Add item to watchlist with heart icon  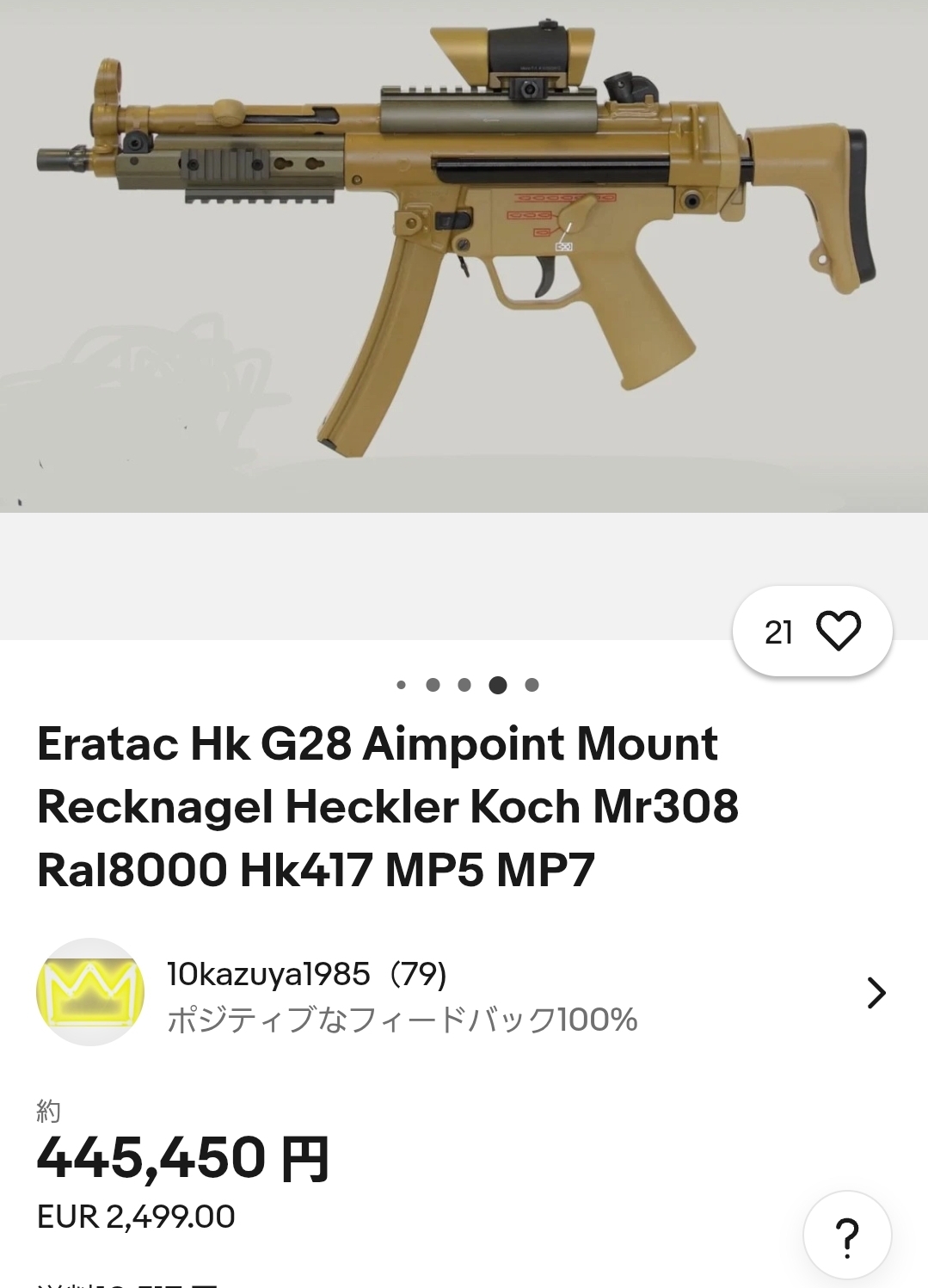(837, 631)
